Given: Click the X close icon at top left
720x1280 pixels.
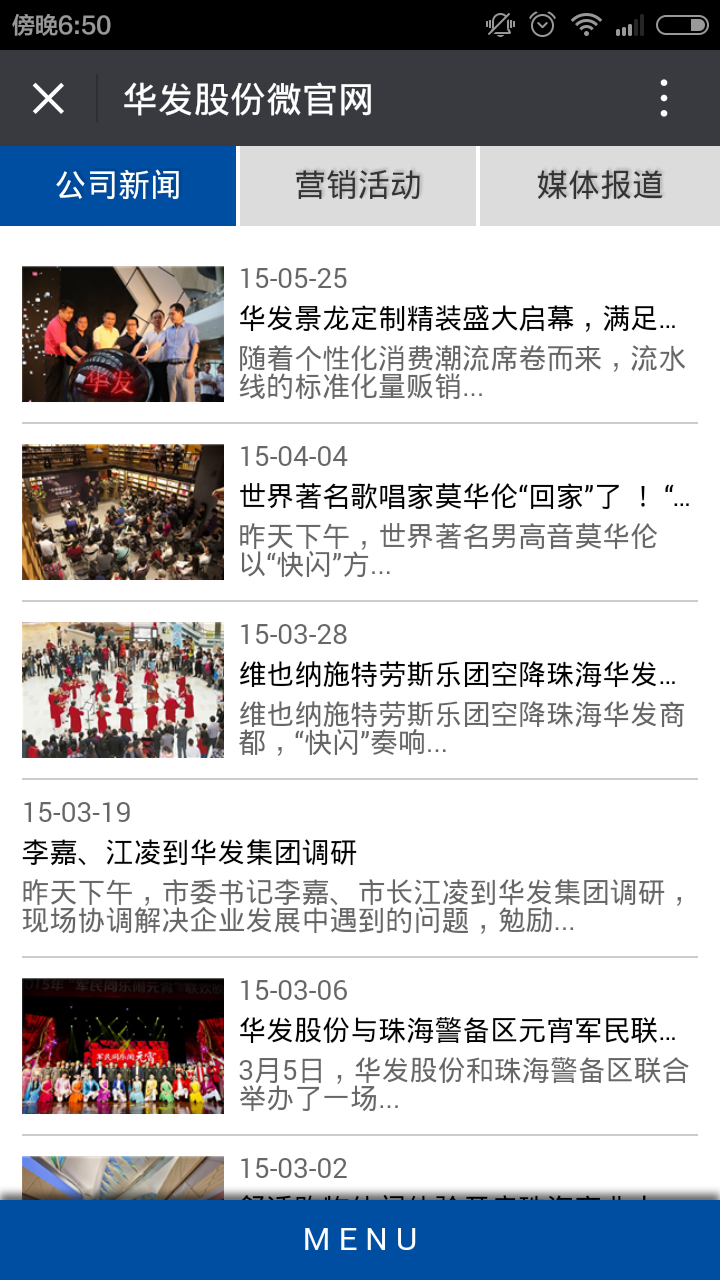Looking at the screenshot, I should (x=47, y=97).
